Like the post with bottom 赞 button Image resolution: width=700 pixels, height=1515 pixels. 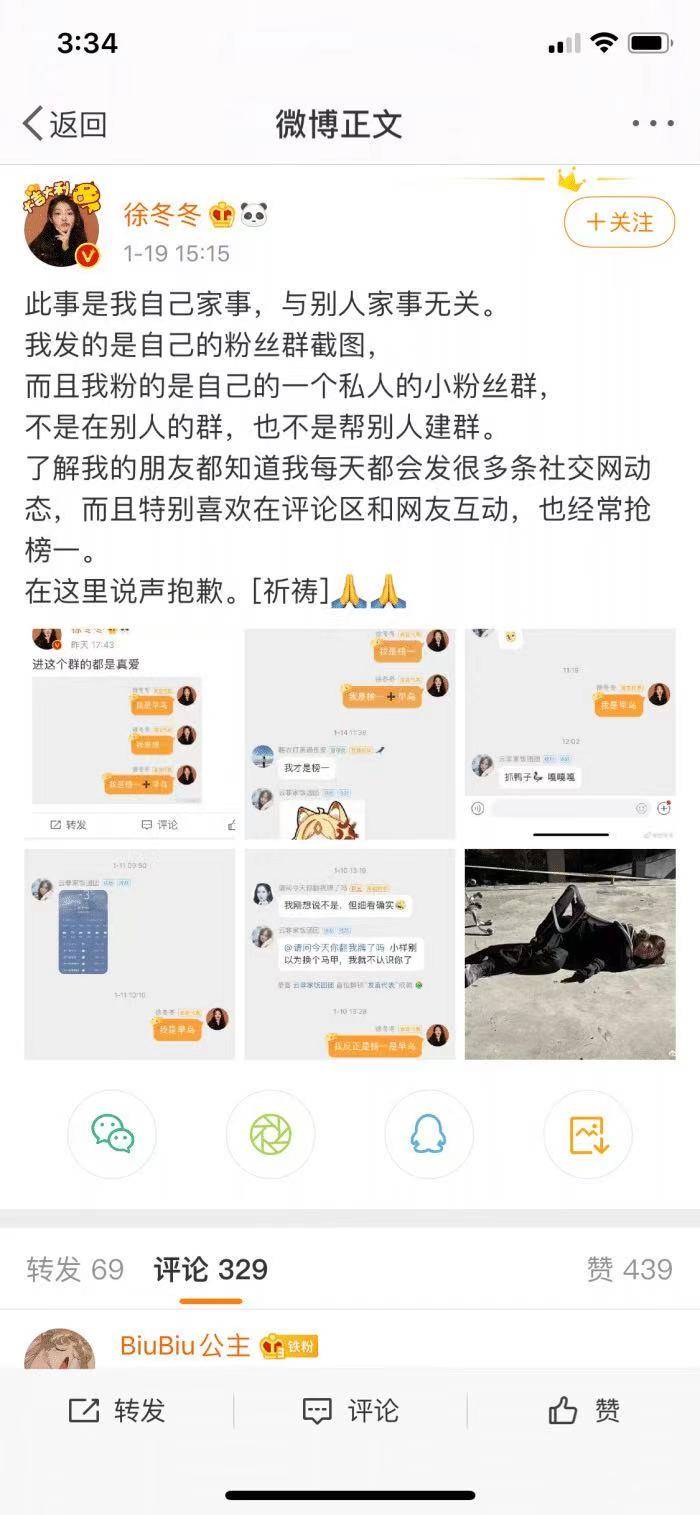[x=584, y=1411]
